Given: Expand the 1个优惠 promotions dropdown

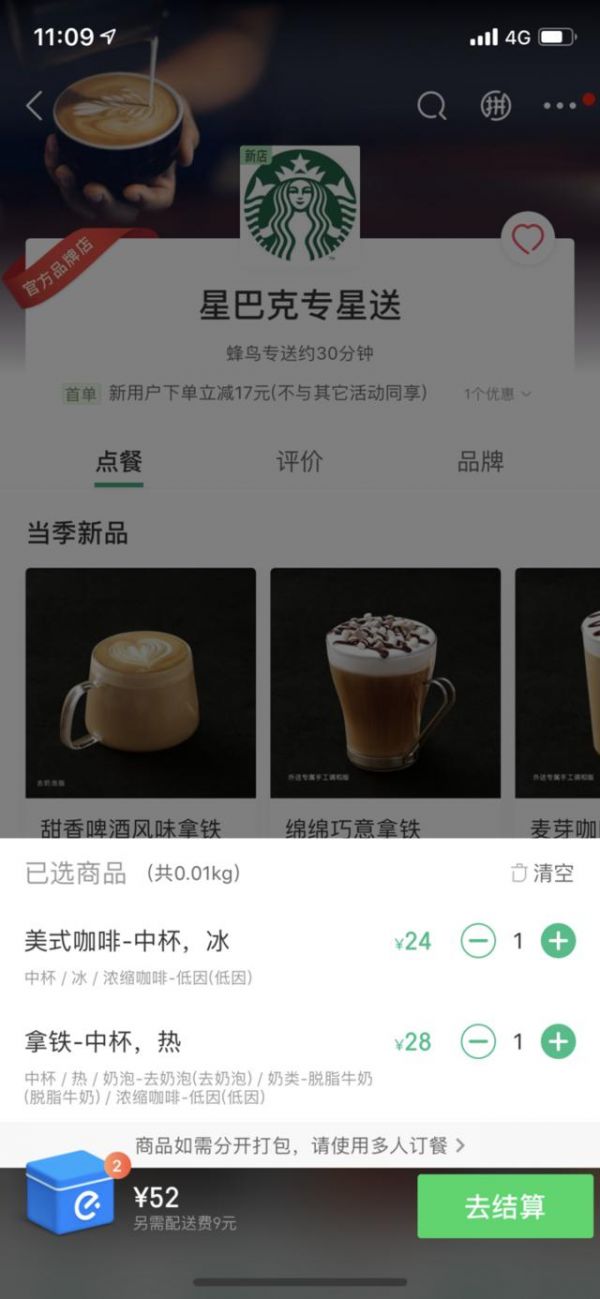Looking at the screenshot, I should tap(497, 394).
